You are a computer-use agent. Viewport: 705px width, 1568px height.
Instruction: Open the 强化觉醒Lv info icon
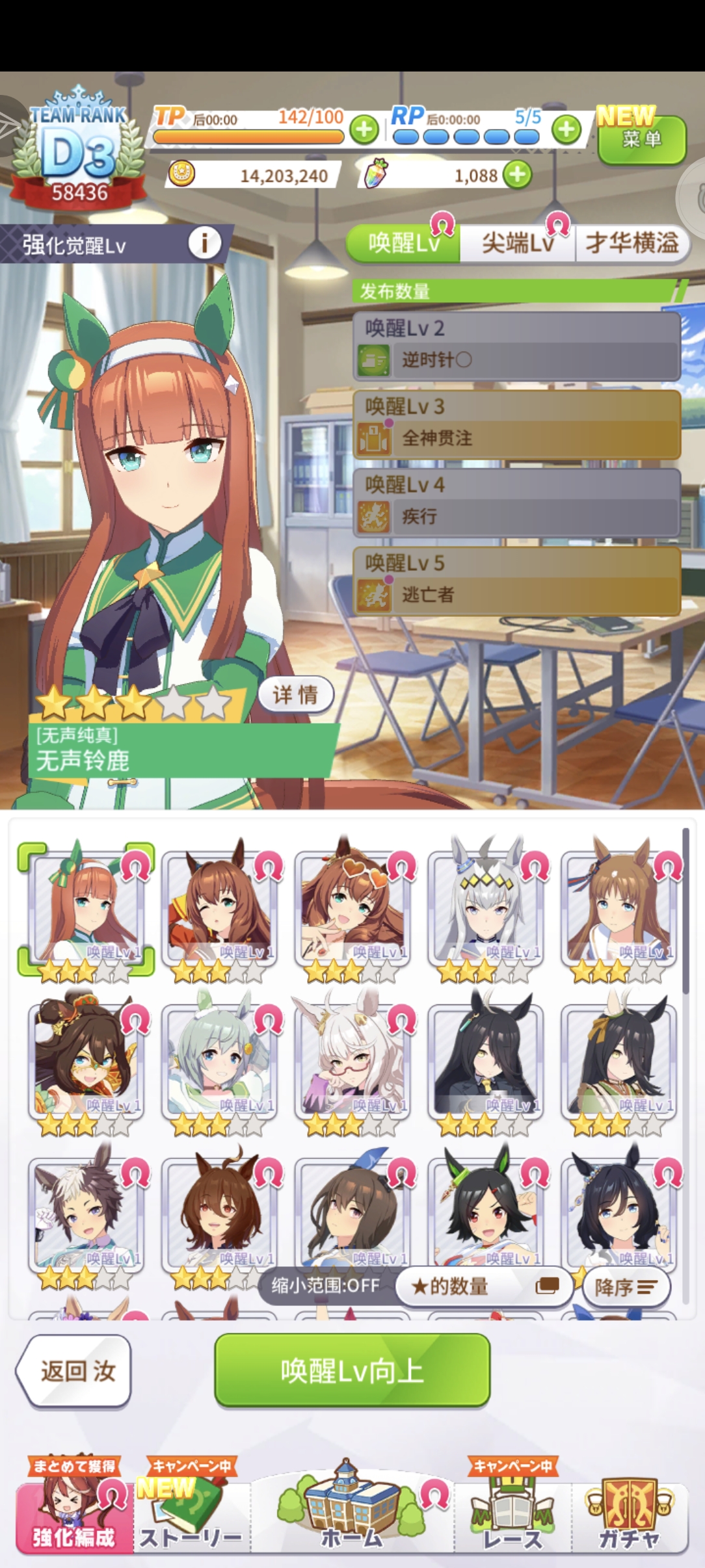point(204,244)
